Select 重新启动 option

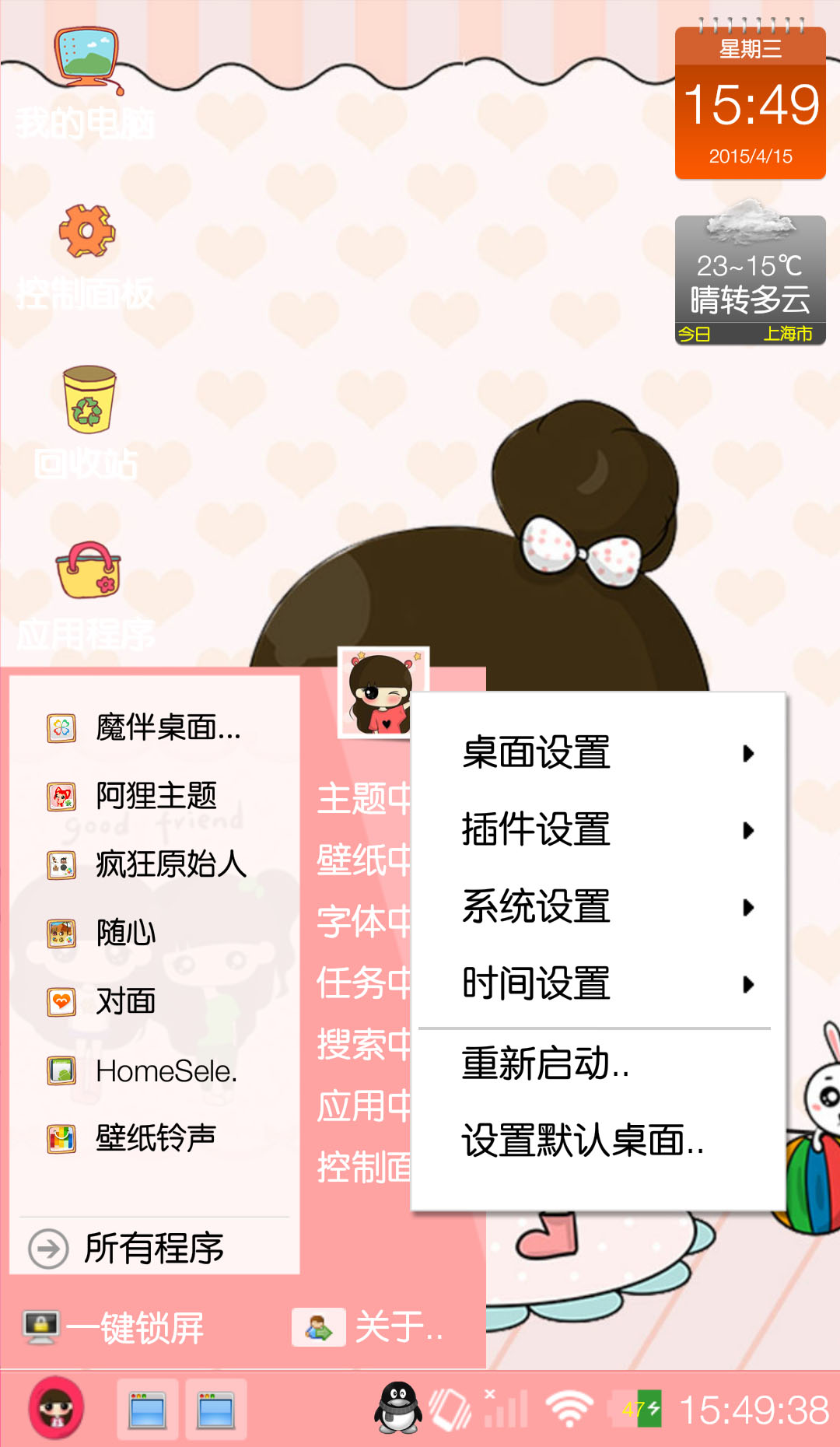tap(546, 1064)
